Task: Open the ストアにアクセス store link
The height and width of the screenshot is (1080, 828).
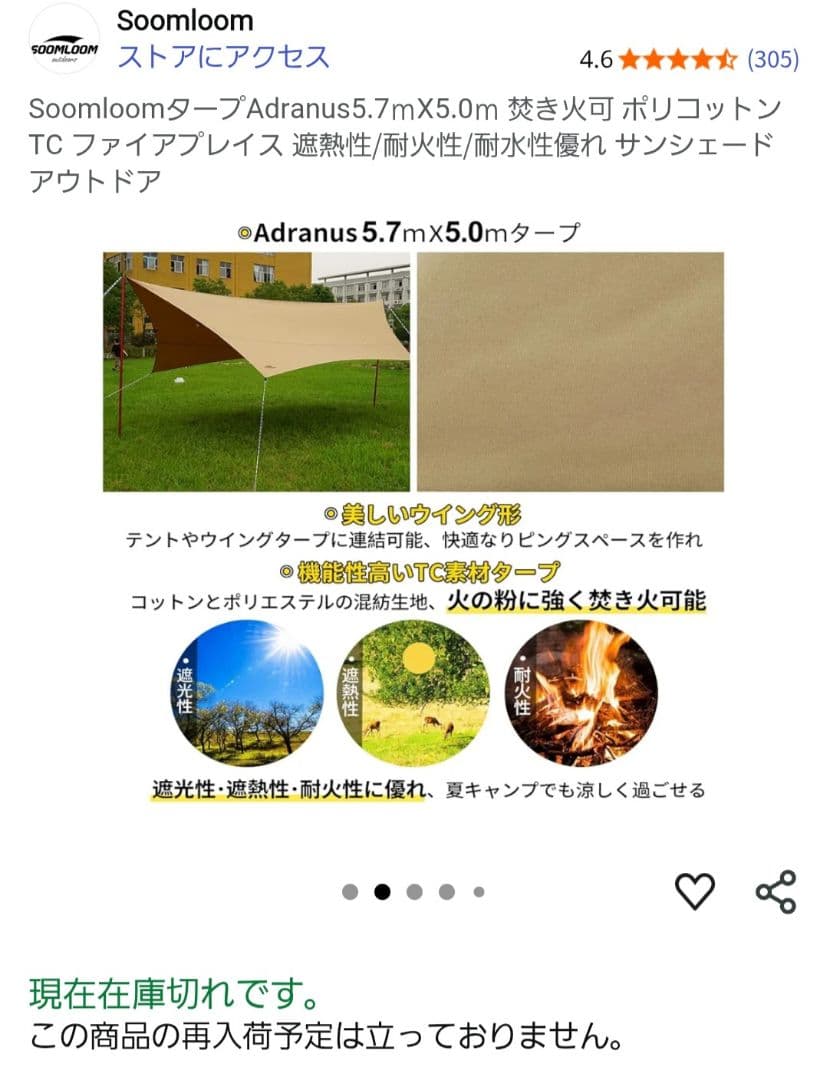Action: [x=223, y=56]
